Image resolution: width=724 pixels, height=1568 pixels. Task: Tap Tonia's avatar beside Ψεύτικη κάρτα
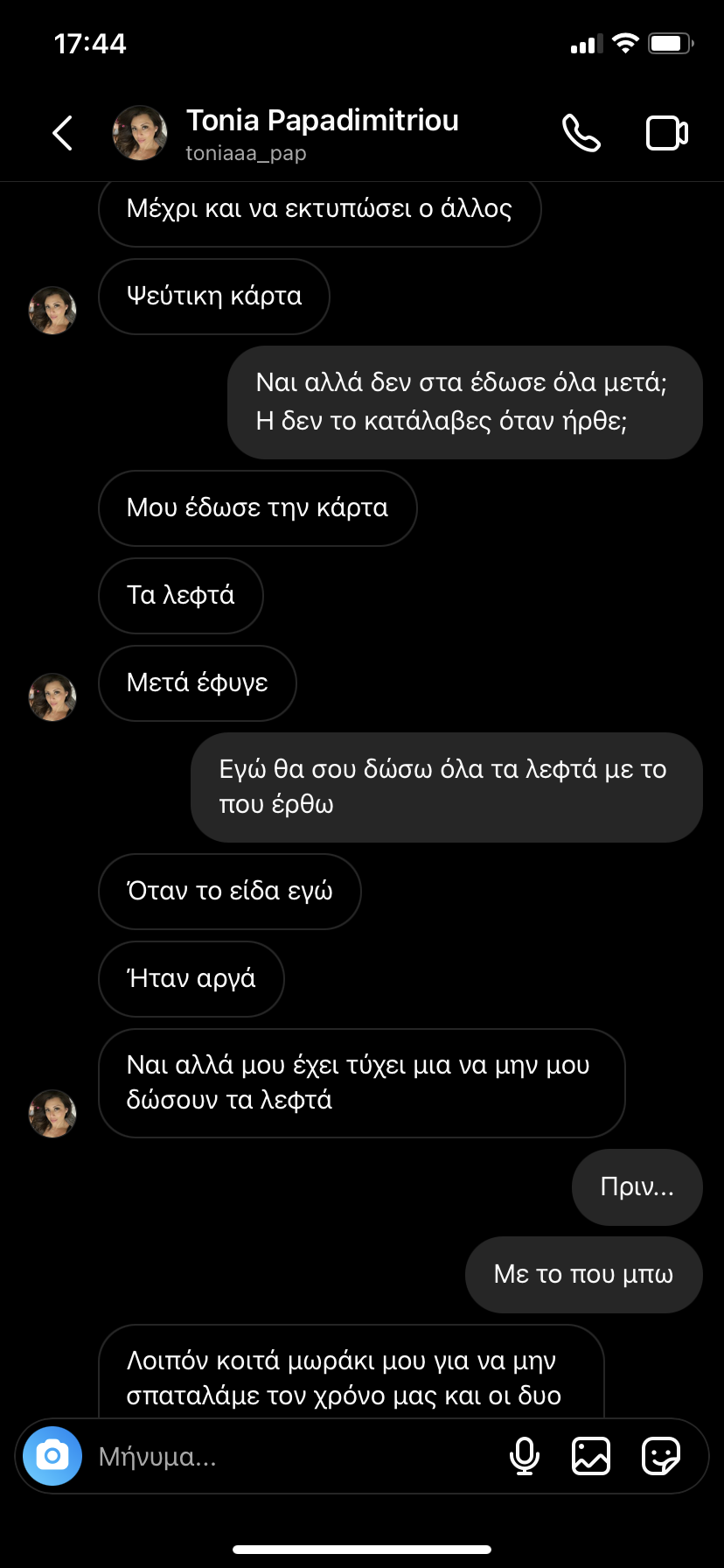(52, 311)
